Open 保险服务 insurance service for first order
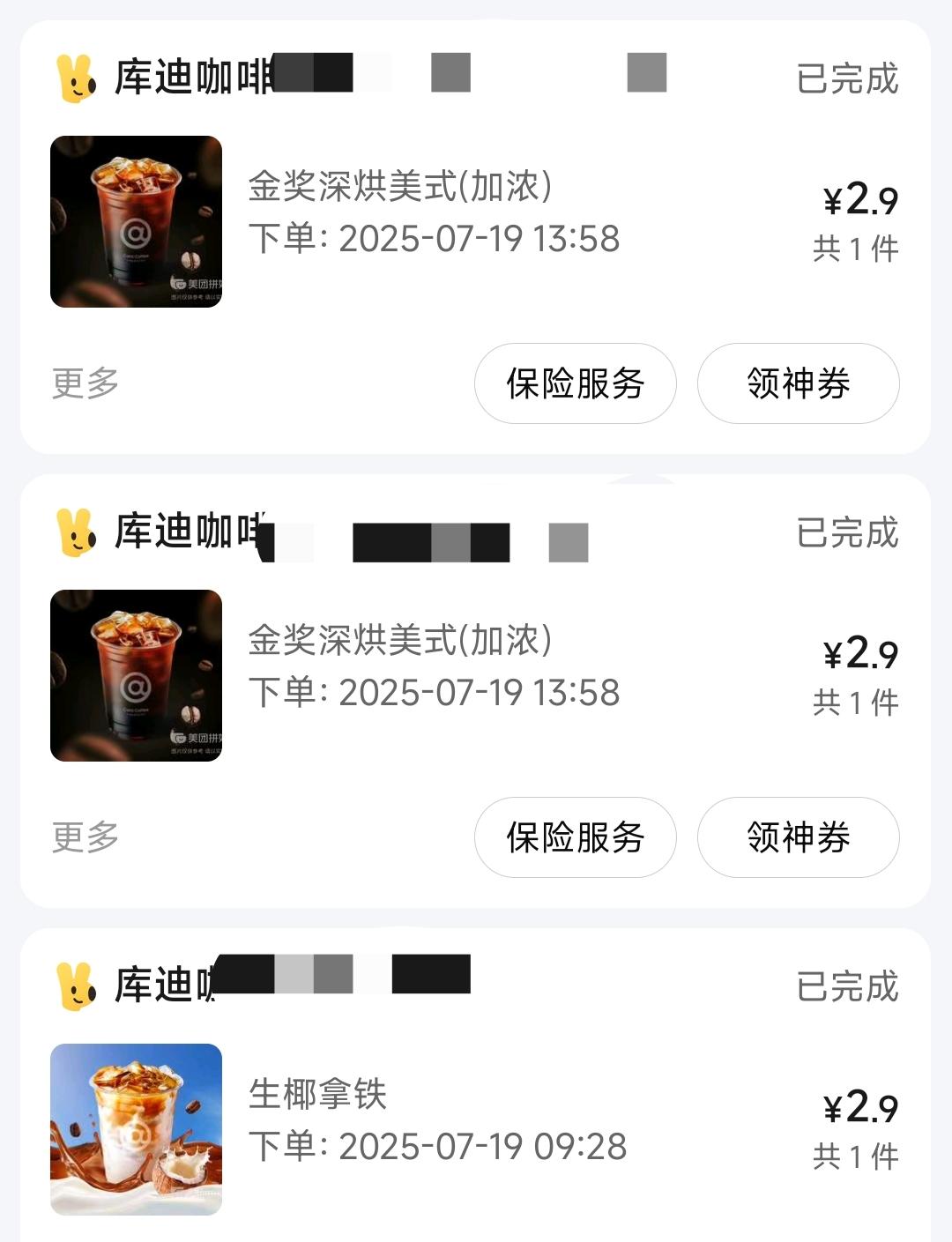The width and height of the screenshot is (952, 1242). (575, 383)
